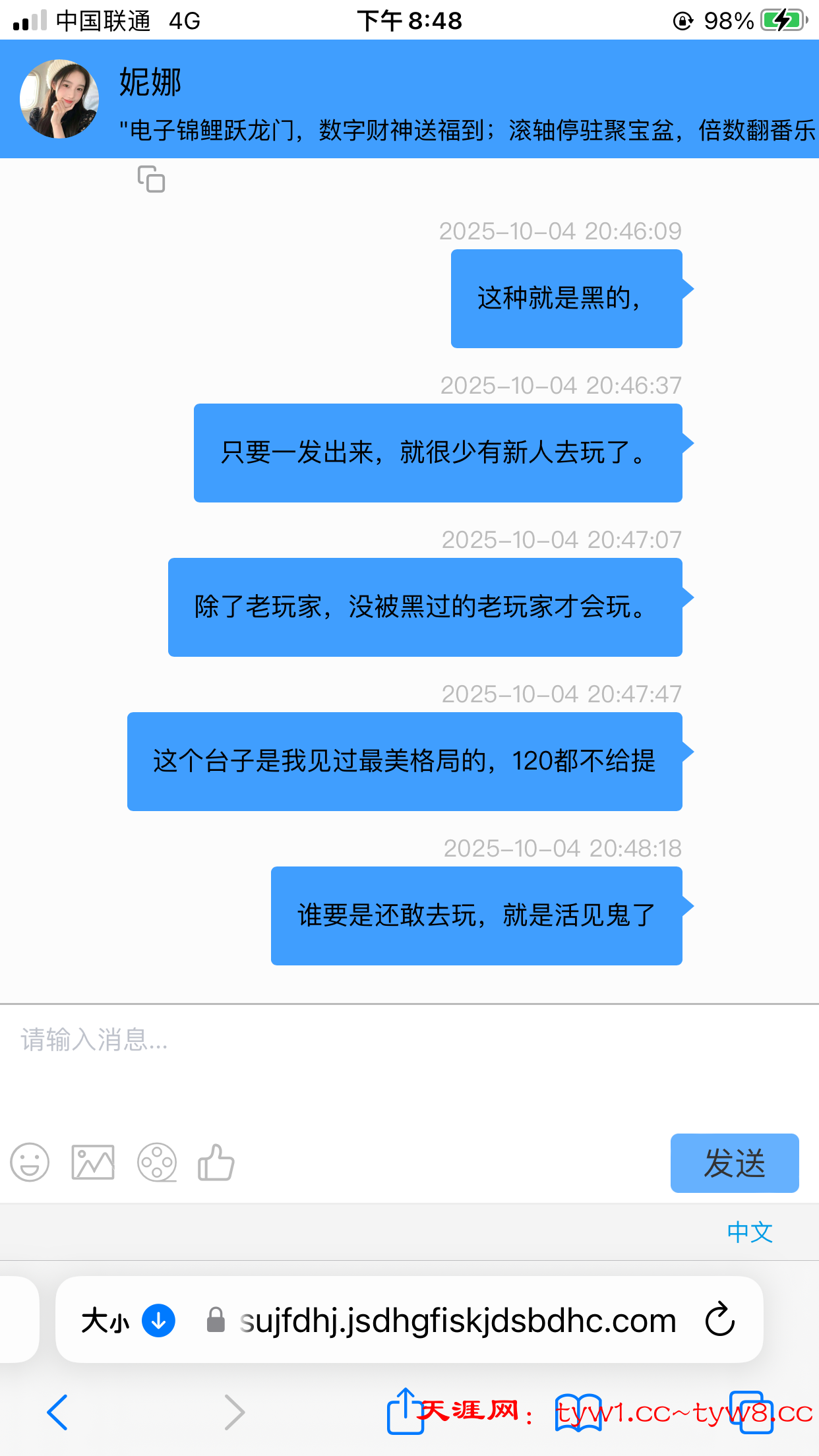Tap the copy/multi-select icon above the messages
Viewport: 819px width, 1456px height.
[x=152, y=179]
